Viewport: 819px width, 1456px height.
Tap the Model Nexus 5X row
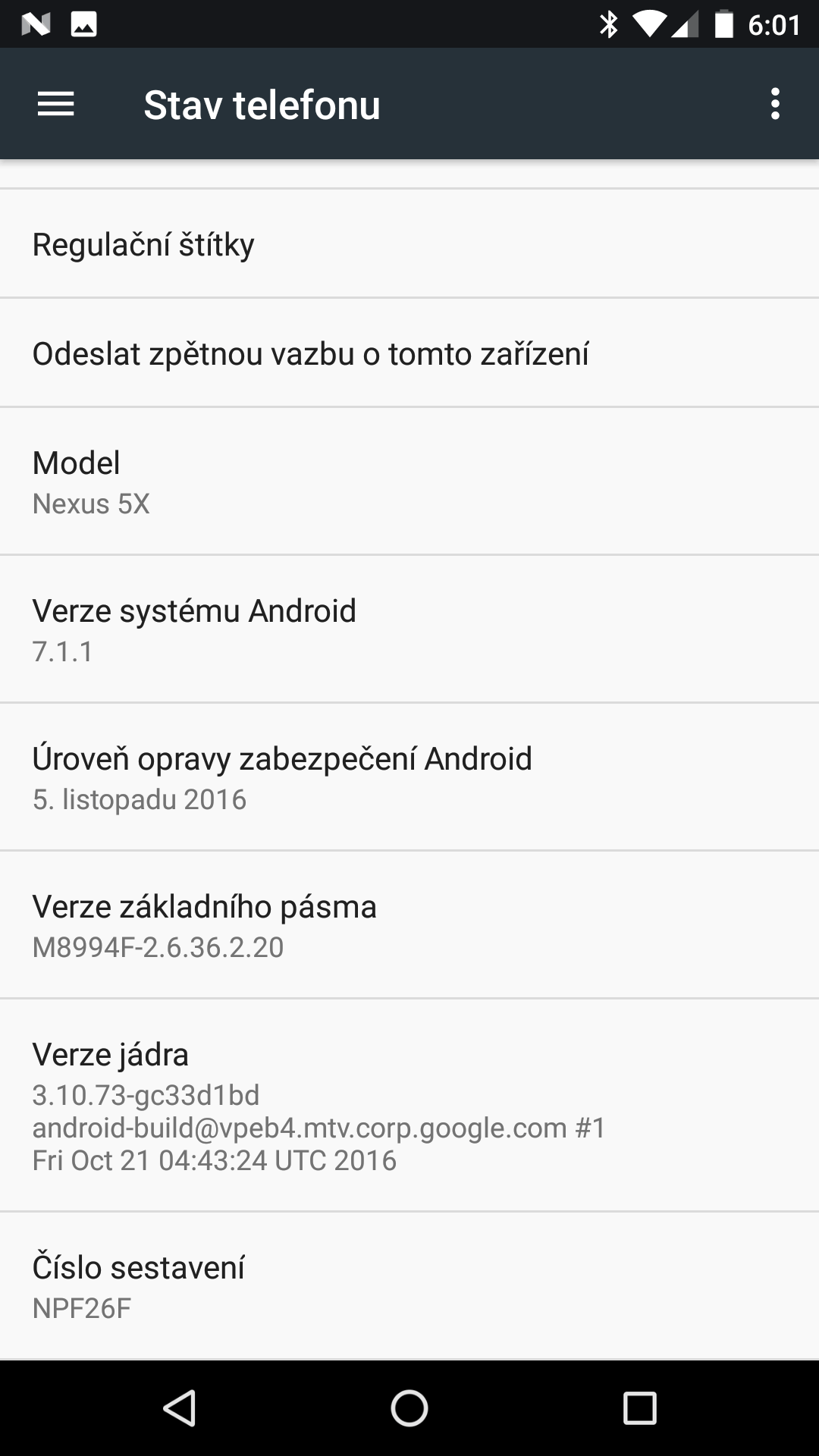[x=409, y=482]
